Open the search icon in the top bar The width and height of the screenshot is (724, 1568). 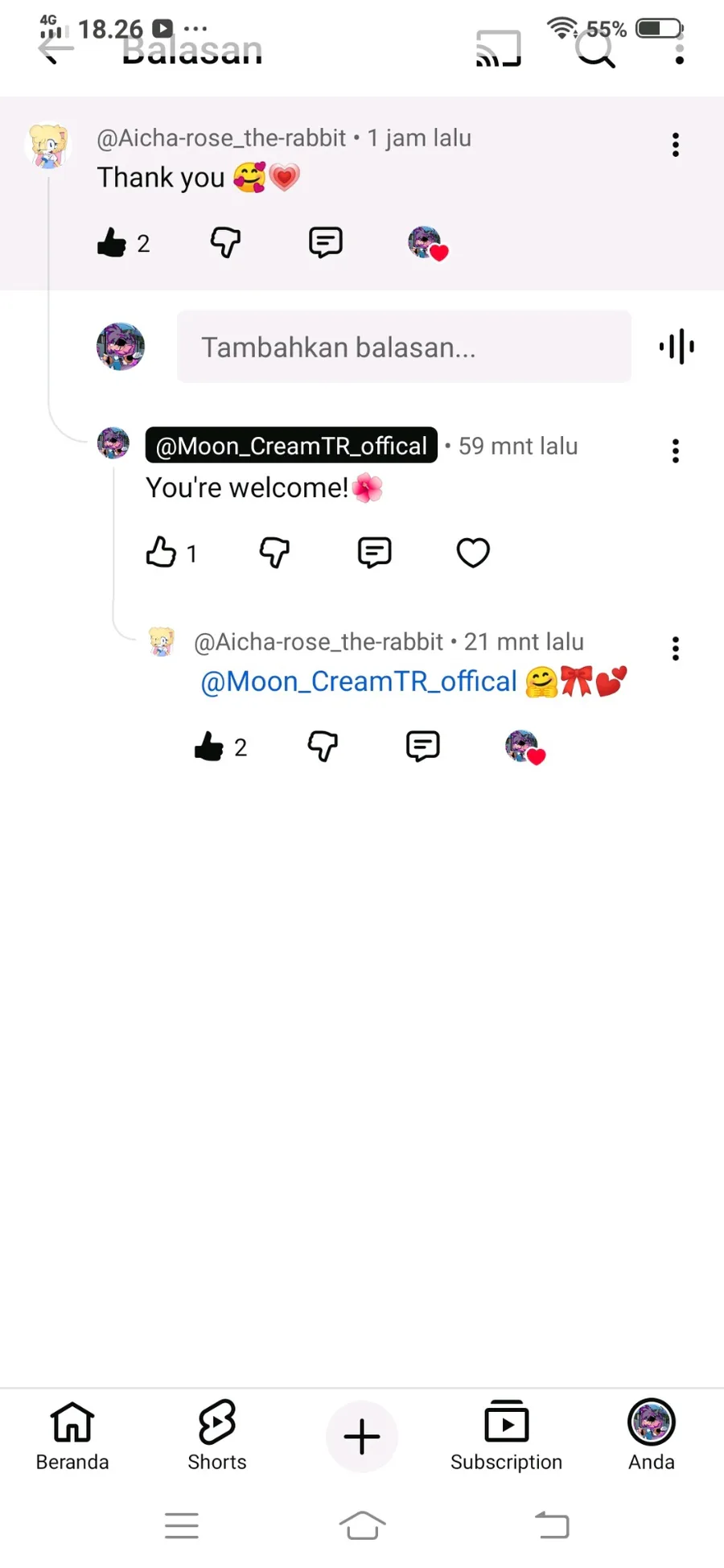(595, 49)
